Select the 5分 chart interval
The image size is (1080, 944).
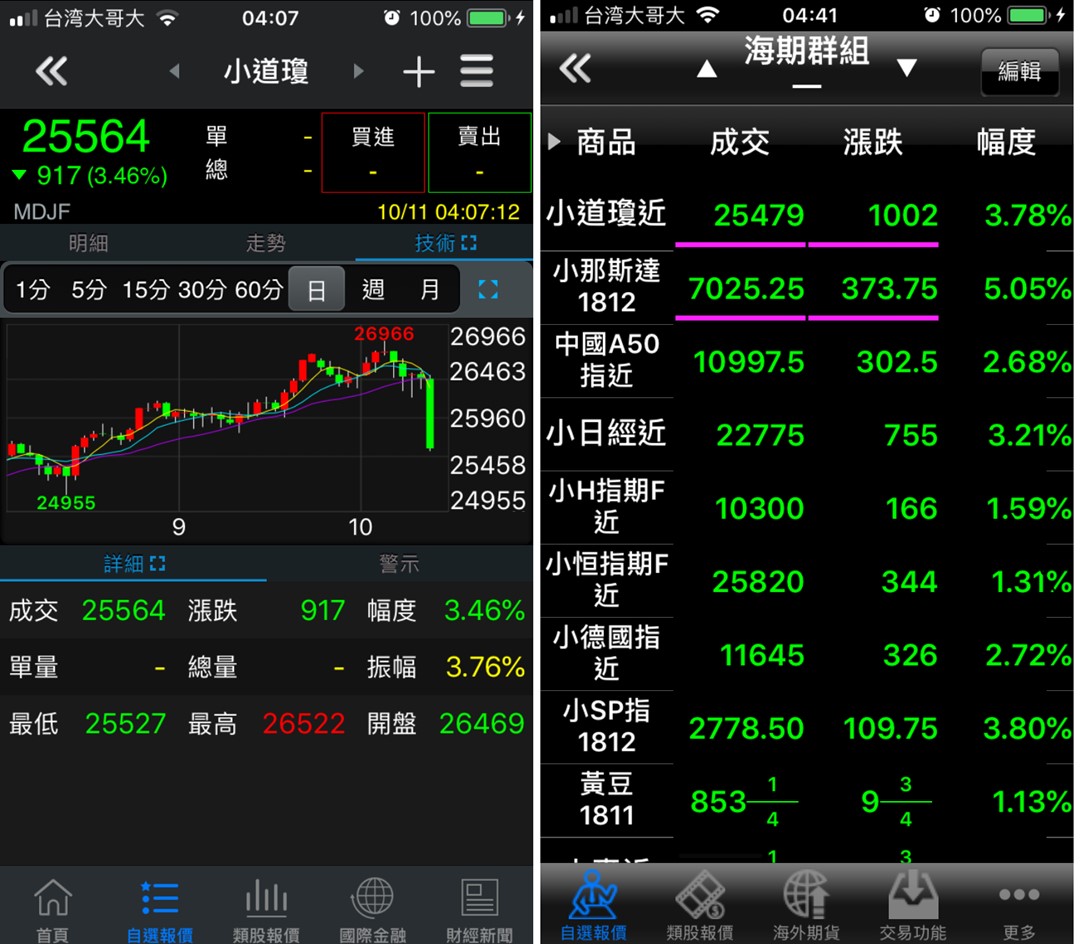pos(88,290)
